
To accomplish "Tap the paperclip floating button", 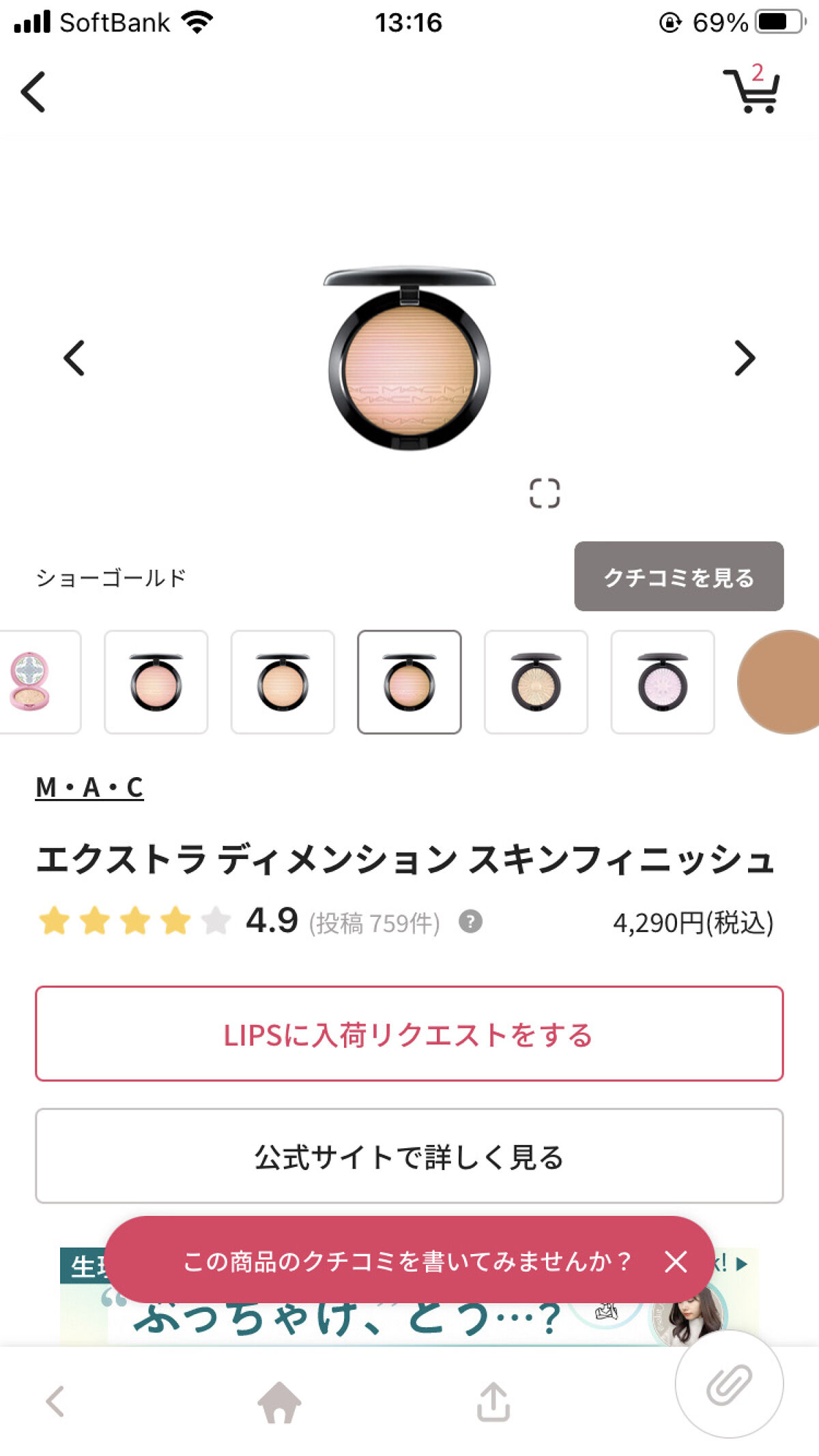I will (729, 1384).
